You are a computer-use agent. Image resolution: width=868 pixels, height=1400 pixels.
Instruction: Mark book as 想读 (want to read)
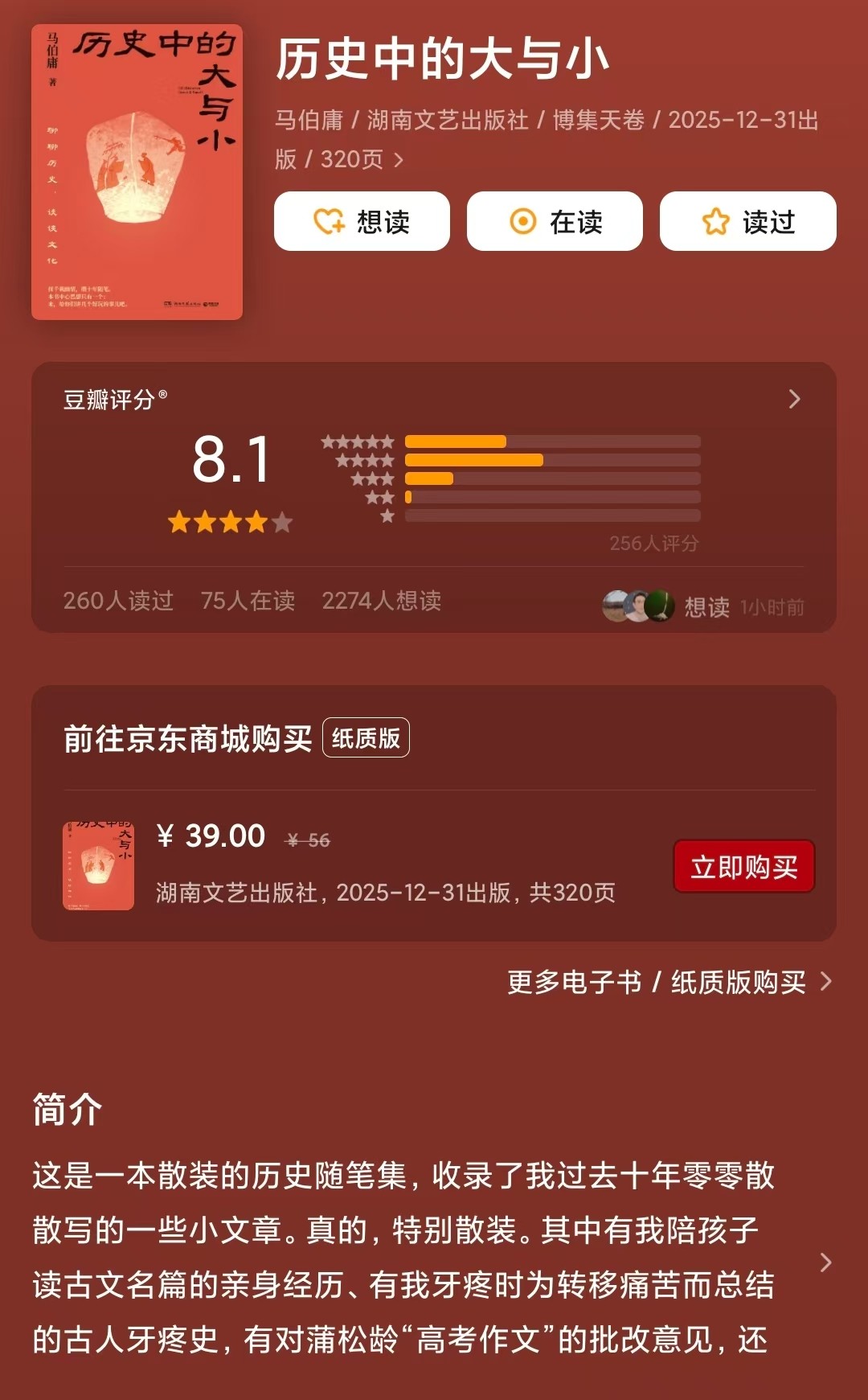tap(362, 221)
